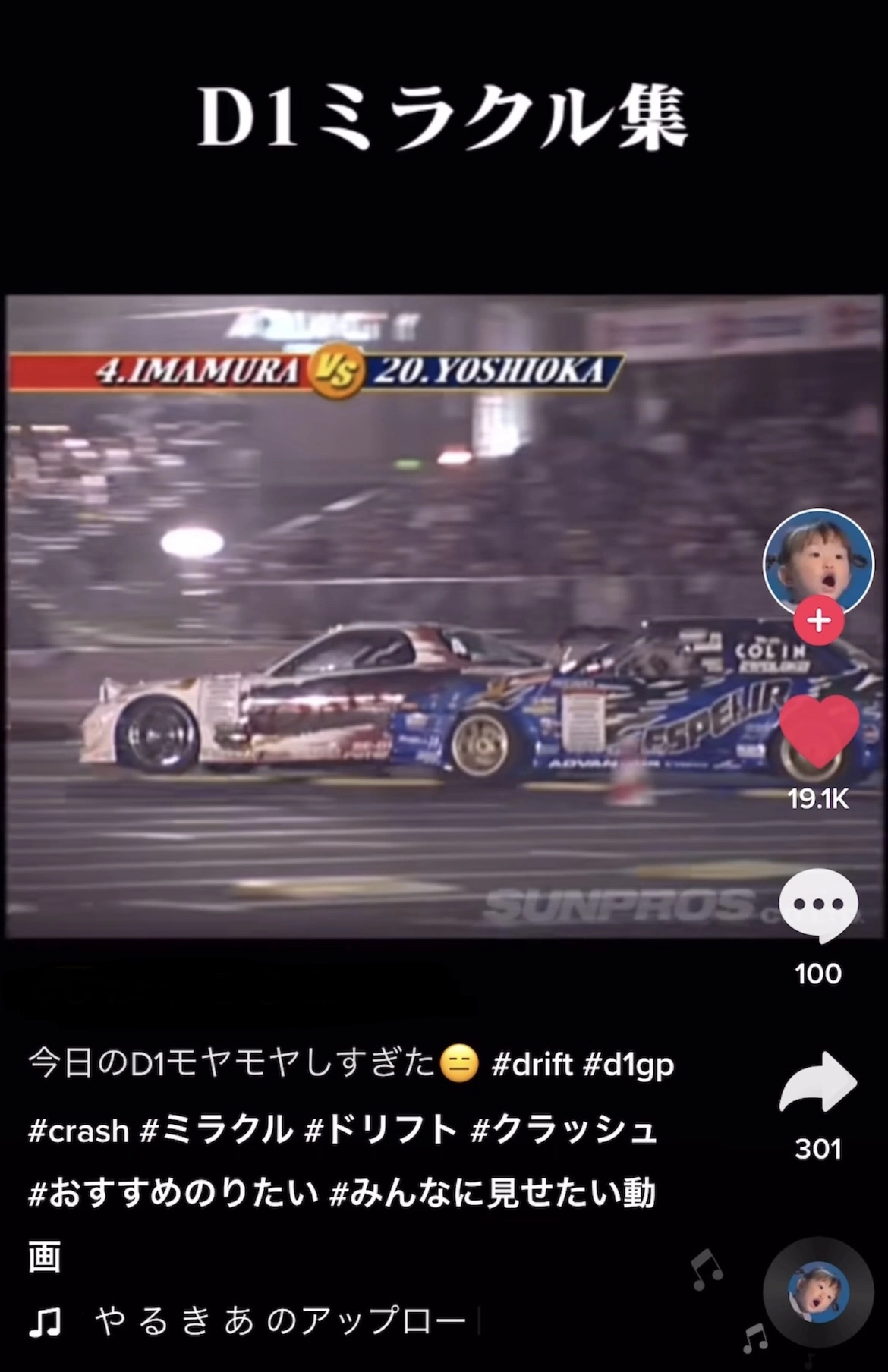This screenshot has height=1372, width=888.
Task: Open the sound title beside the music note
Action: click(x=279, y=1321)
